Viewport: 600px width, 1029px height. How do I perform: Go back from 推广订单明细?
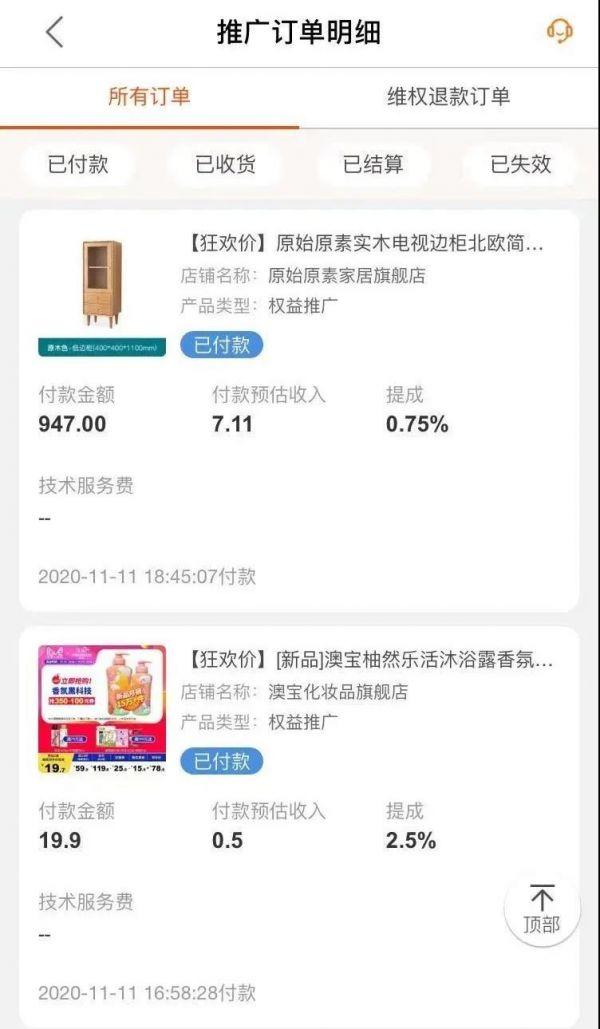54,32
